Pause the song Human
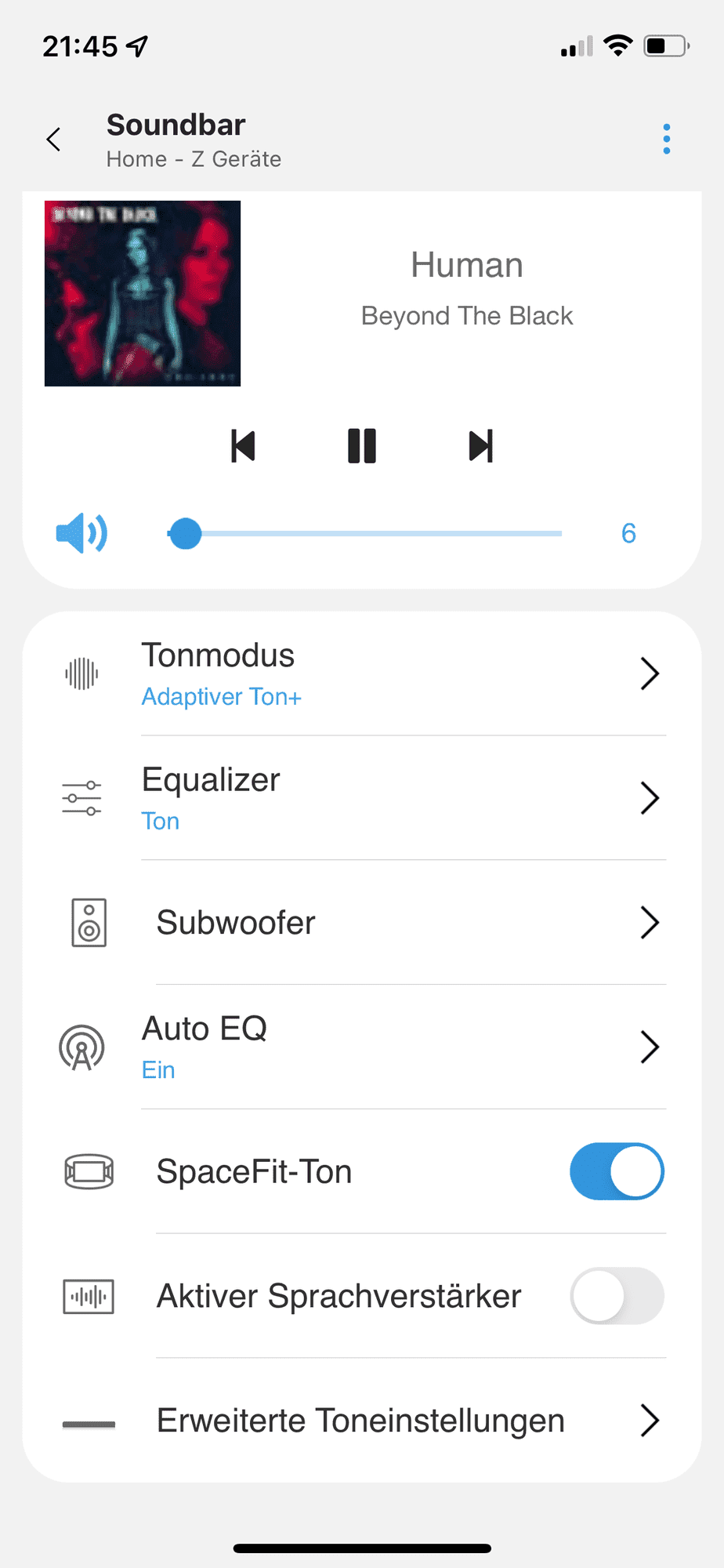 pyautogui.click(x=362, y=446)
